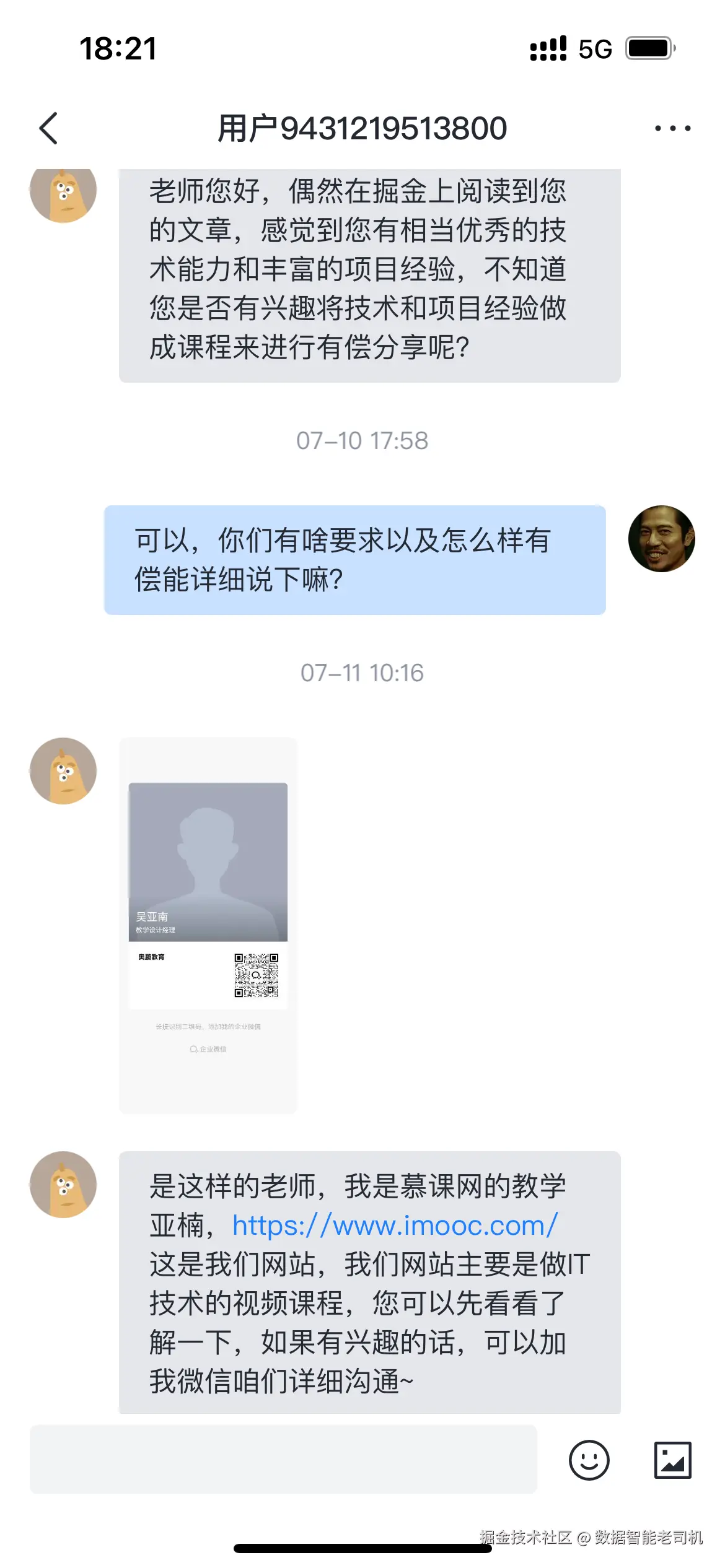Focus the message input field
Screen dimensions: 725x1568
click(x=283, y=1459)
